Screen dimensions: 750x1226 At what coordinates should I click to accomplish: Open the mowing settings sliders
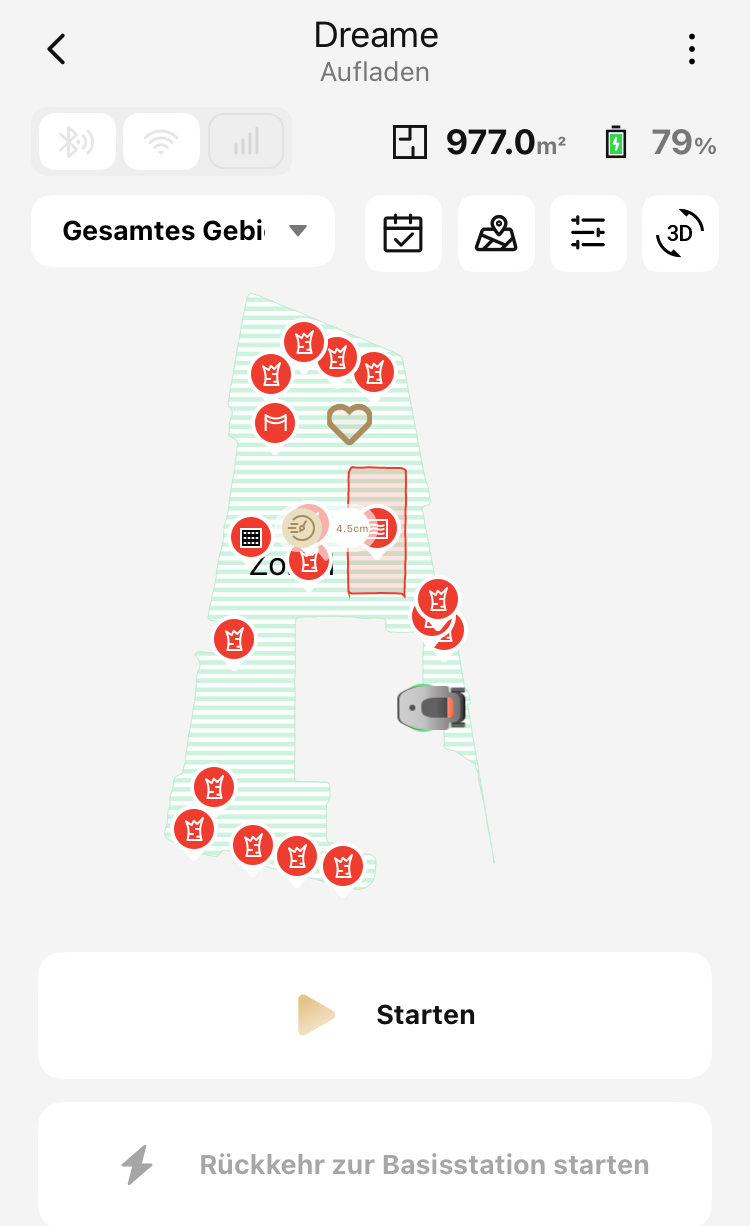pyautogui.click(x=588, y=233)
